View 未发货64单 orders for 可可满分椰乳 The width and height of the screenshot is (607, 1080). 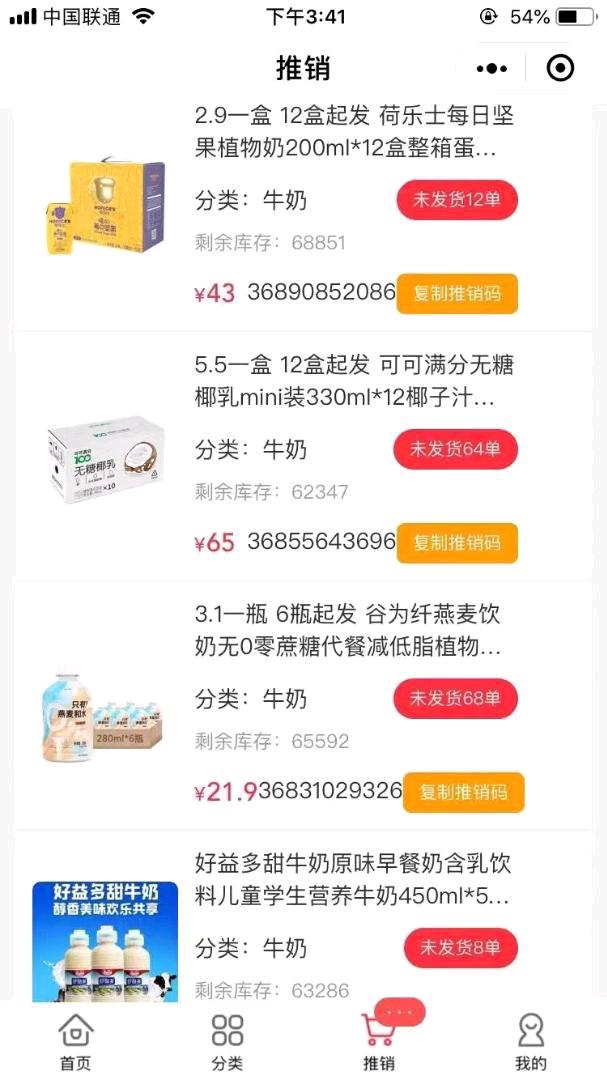tap(455, 449)
